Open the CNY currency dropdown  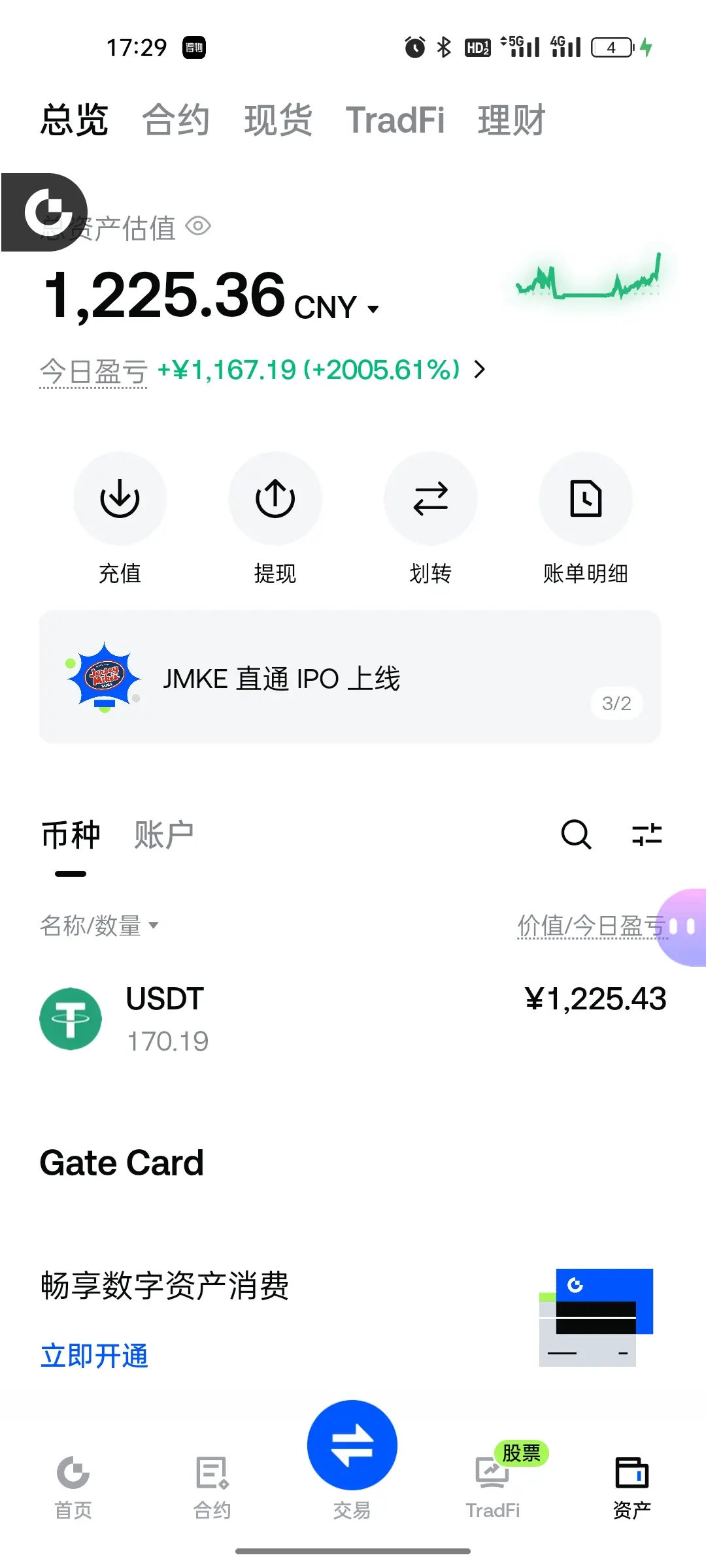pos(336,307)
